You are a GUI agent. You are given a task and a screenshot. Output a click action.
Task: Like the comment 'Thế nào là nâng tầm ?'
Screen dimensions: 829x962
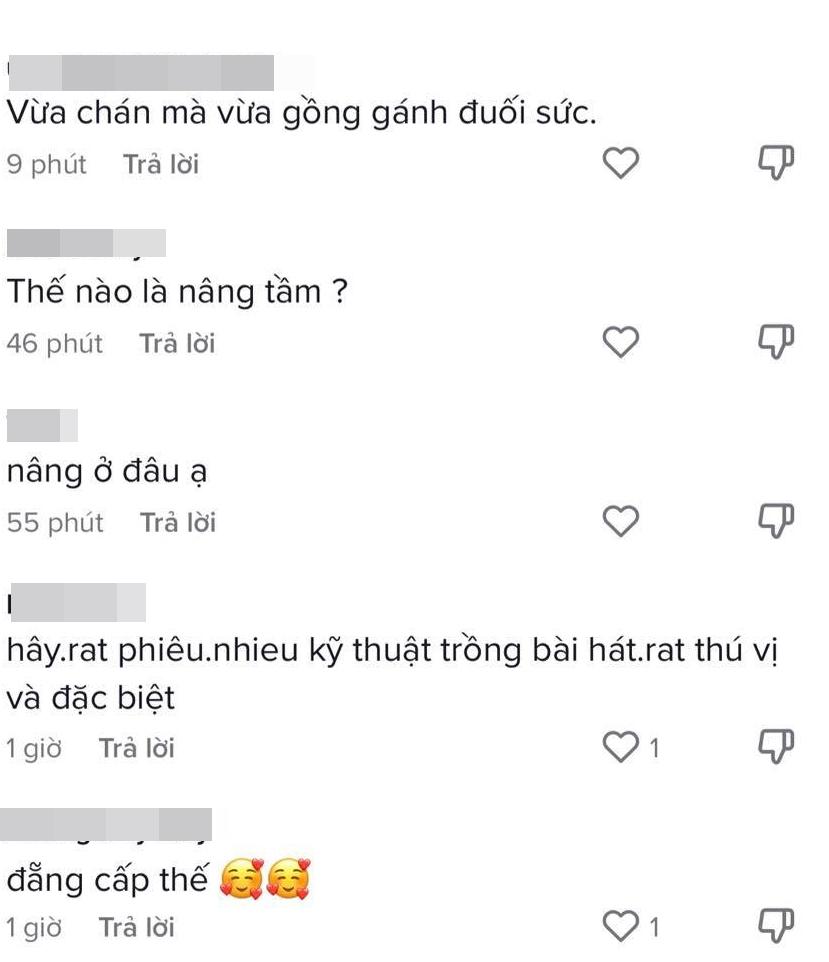[621, 343]
